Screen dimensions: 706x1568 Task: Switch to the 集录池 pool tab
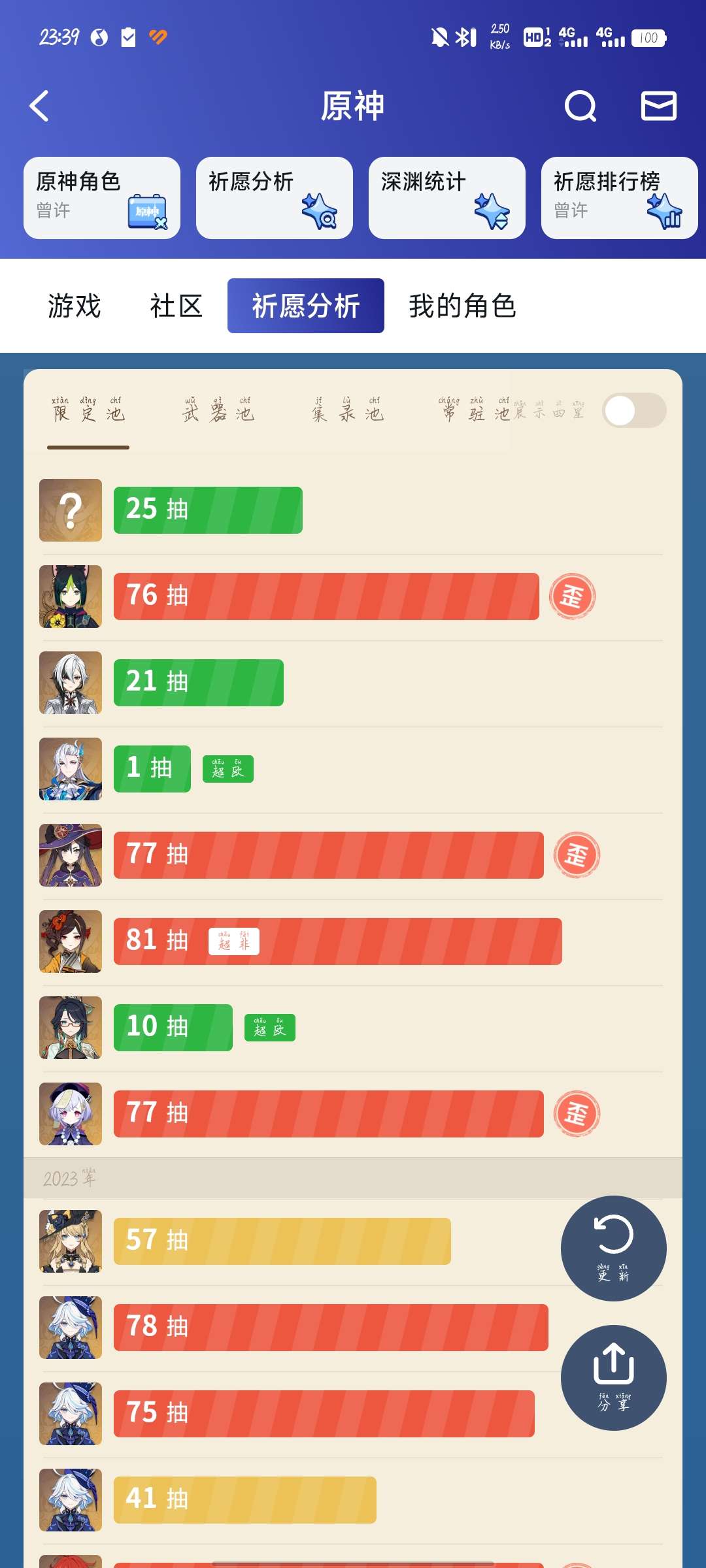347,412
